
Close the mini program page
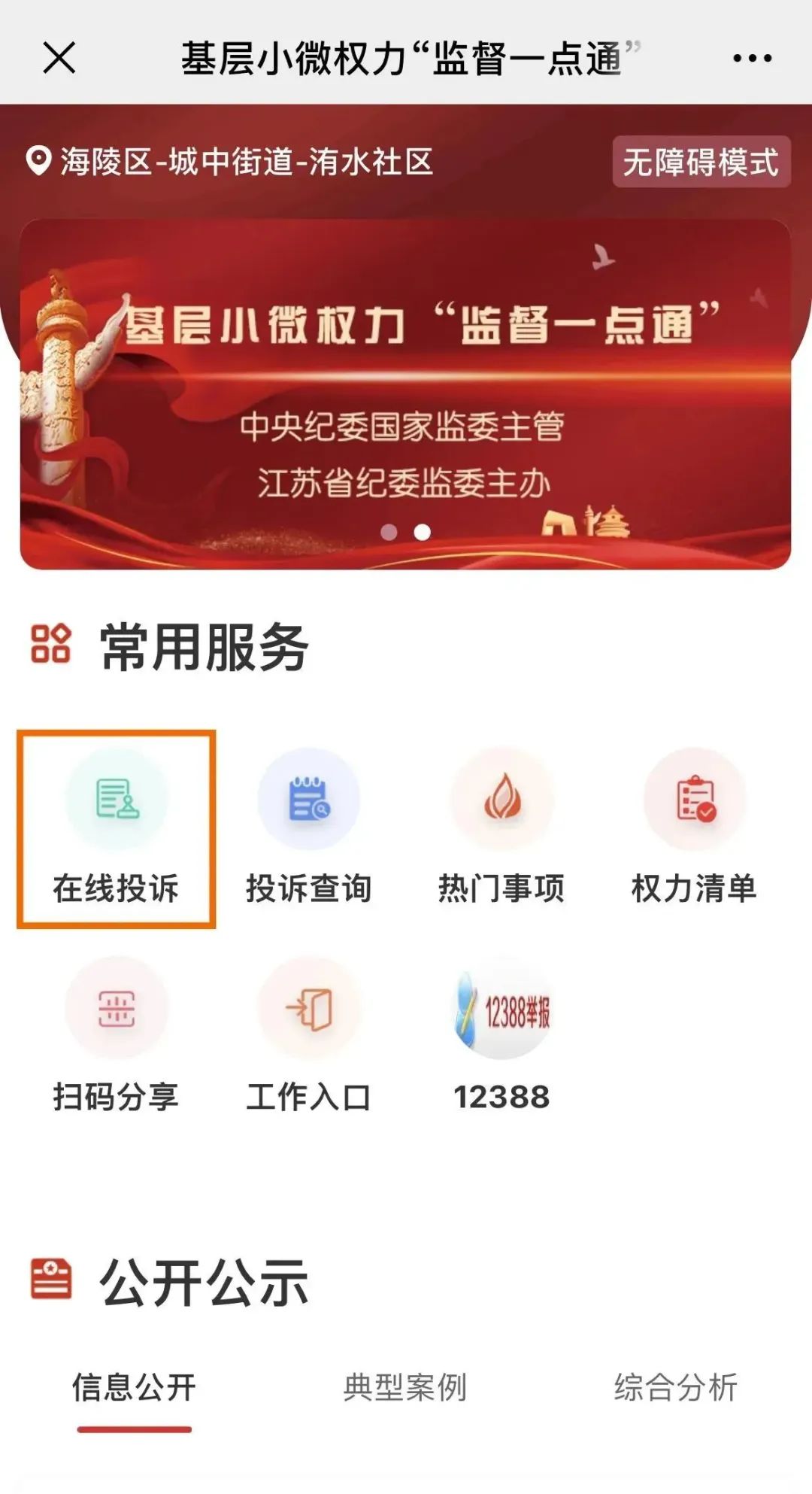[59, 58]
